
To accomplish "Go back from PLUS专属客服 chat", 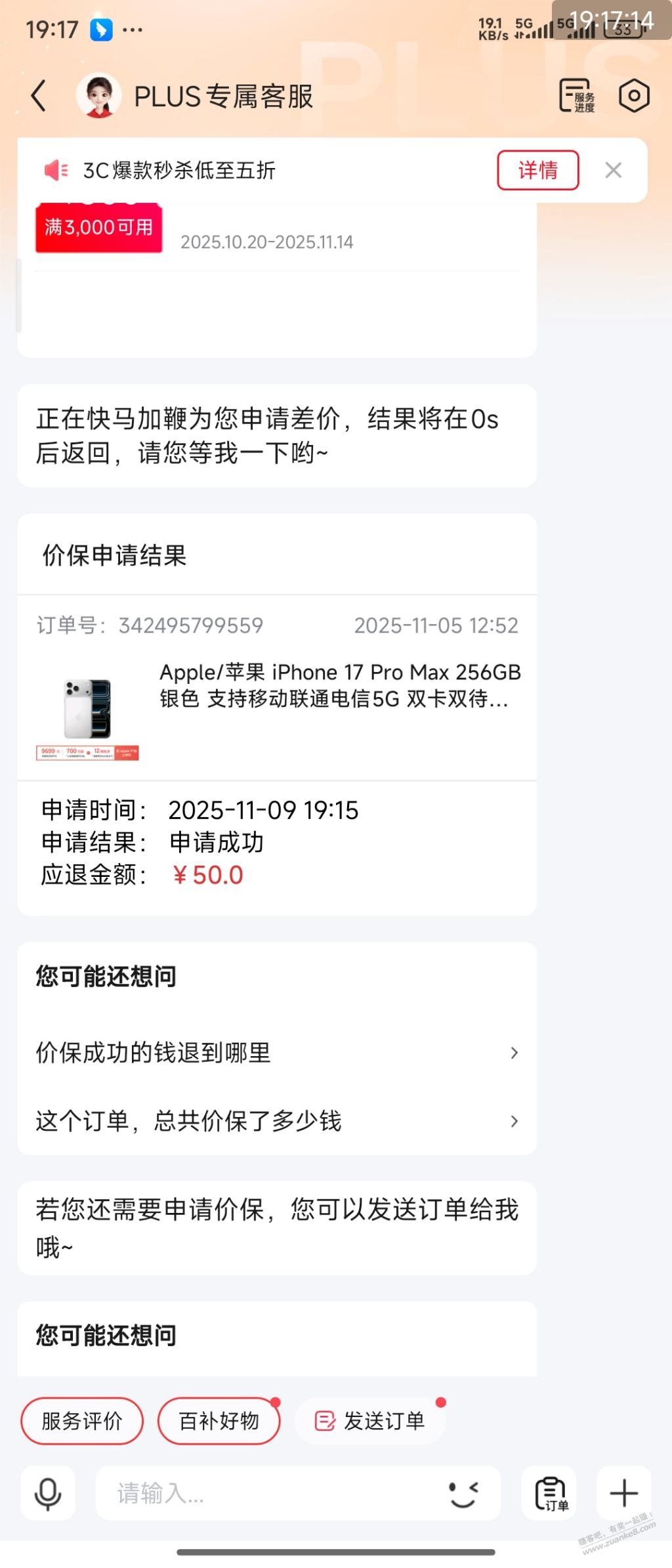I will pyautogui.click(x=39, y=96).
